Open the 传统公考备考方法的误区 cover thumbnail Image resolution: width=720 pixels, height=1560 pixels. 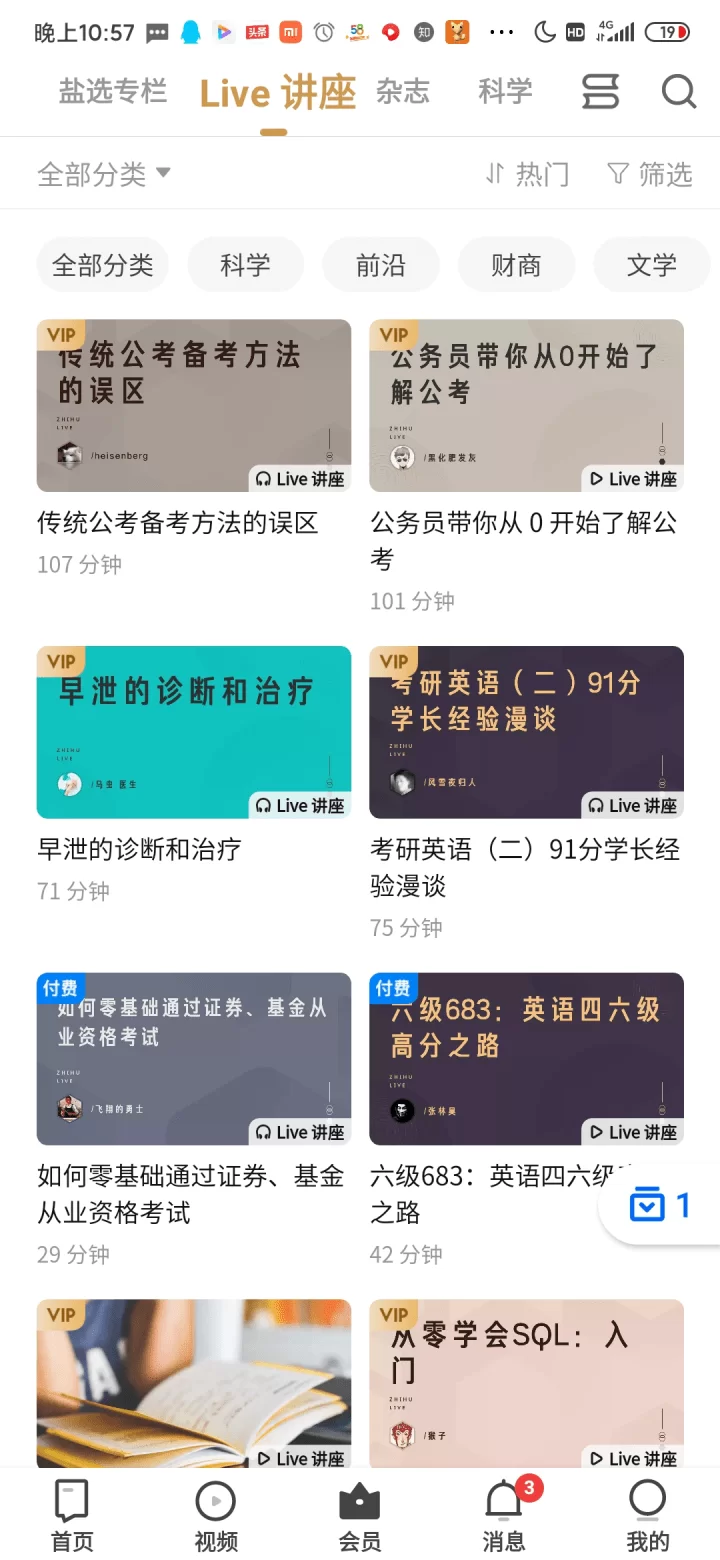pos(193,406)
